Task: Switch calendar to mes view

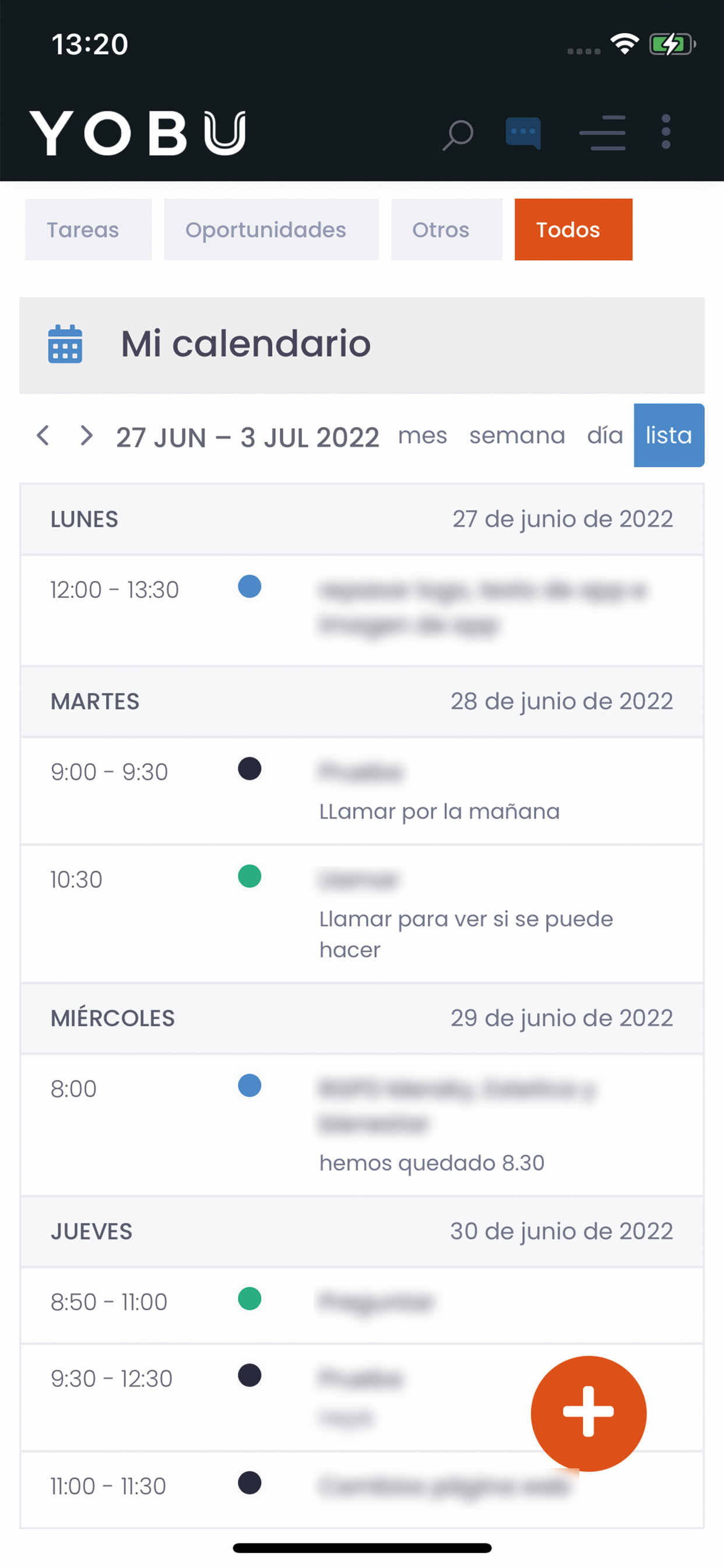Action: [x=422, y=436]
